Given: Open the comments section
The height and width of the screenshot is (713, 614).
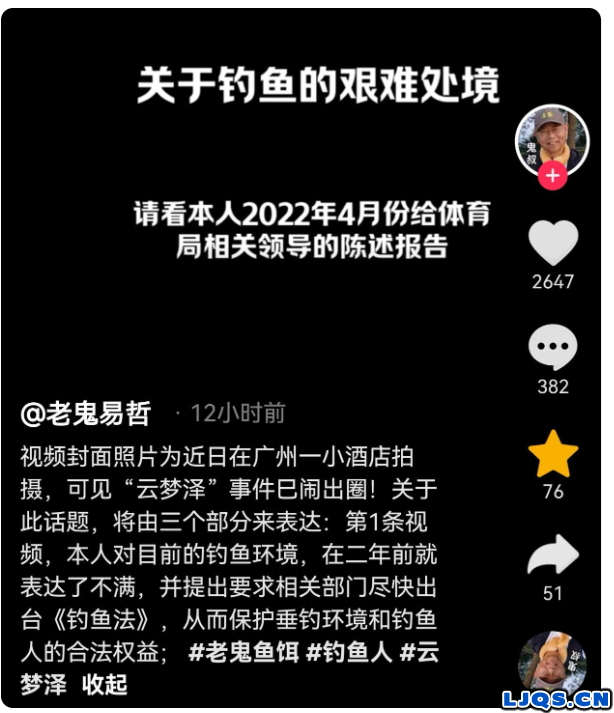Looking at the screenshot, I should [552, 348].
